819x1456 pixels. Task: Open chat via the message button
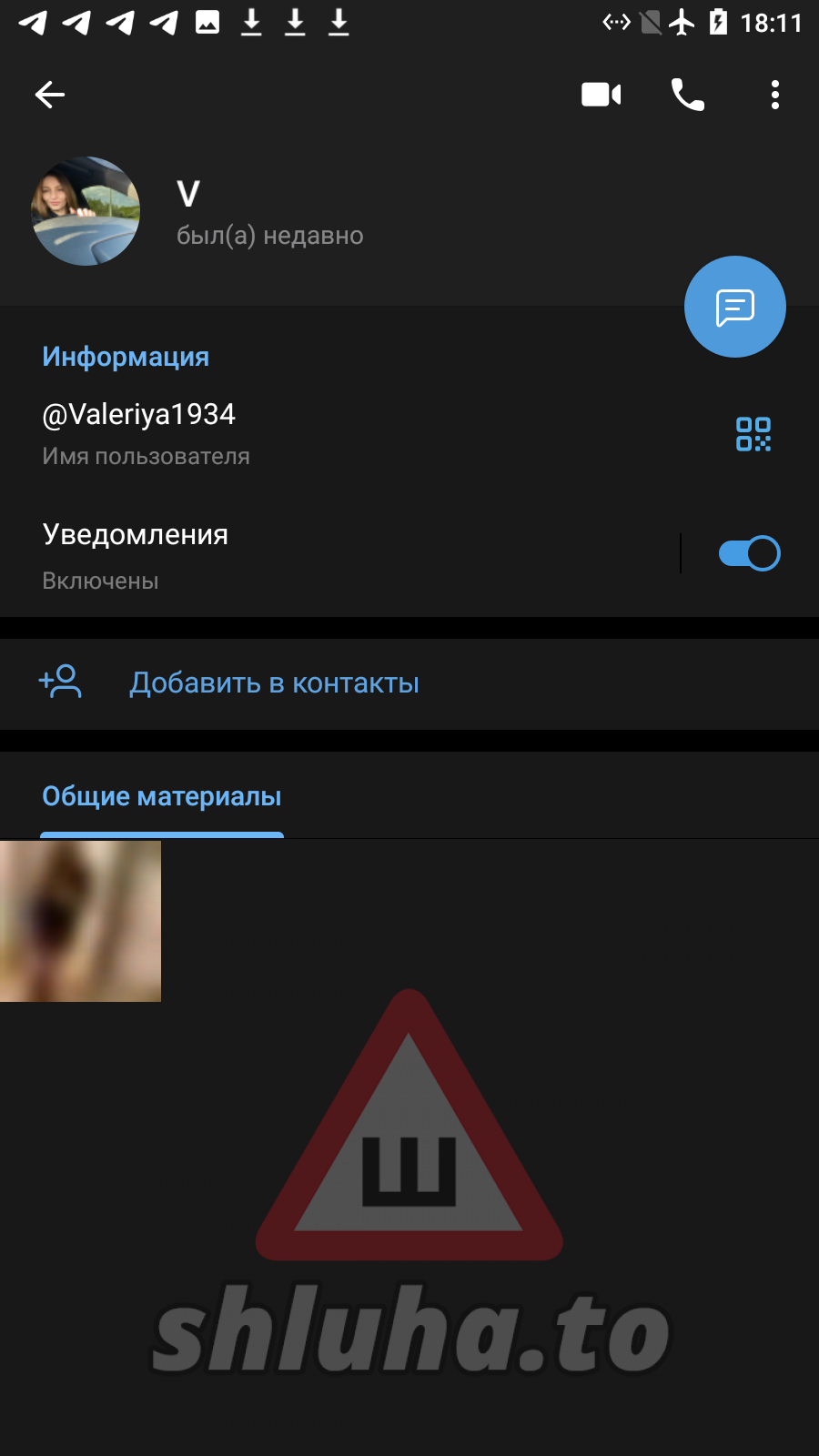734,307
